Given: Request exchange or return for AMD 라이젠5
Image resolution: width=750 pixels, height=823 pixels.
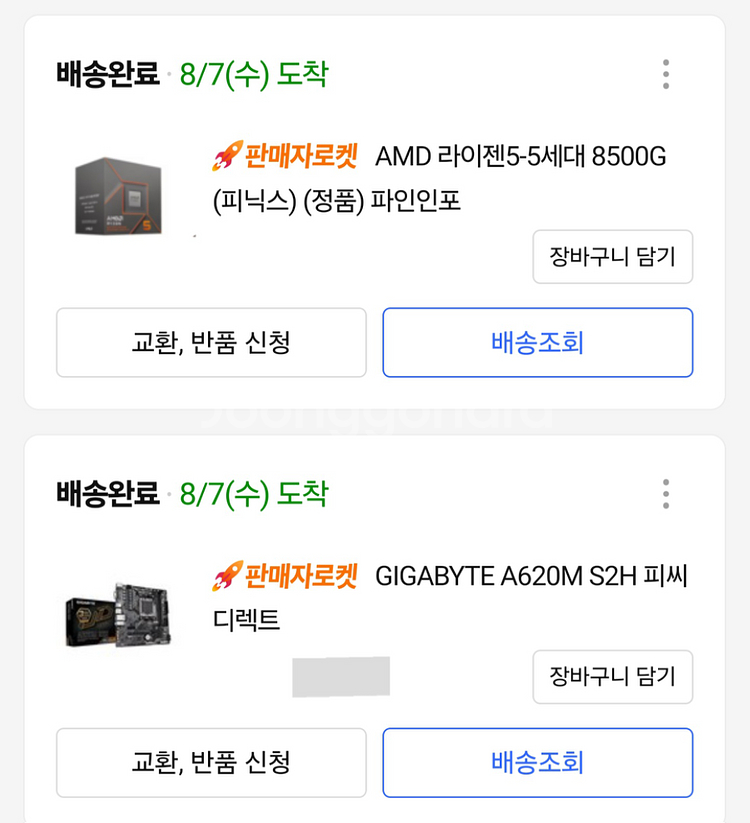Looking at the screenshot, I should pos(211,343).
